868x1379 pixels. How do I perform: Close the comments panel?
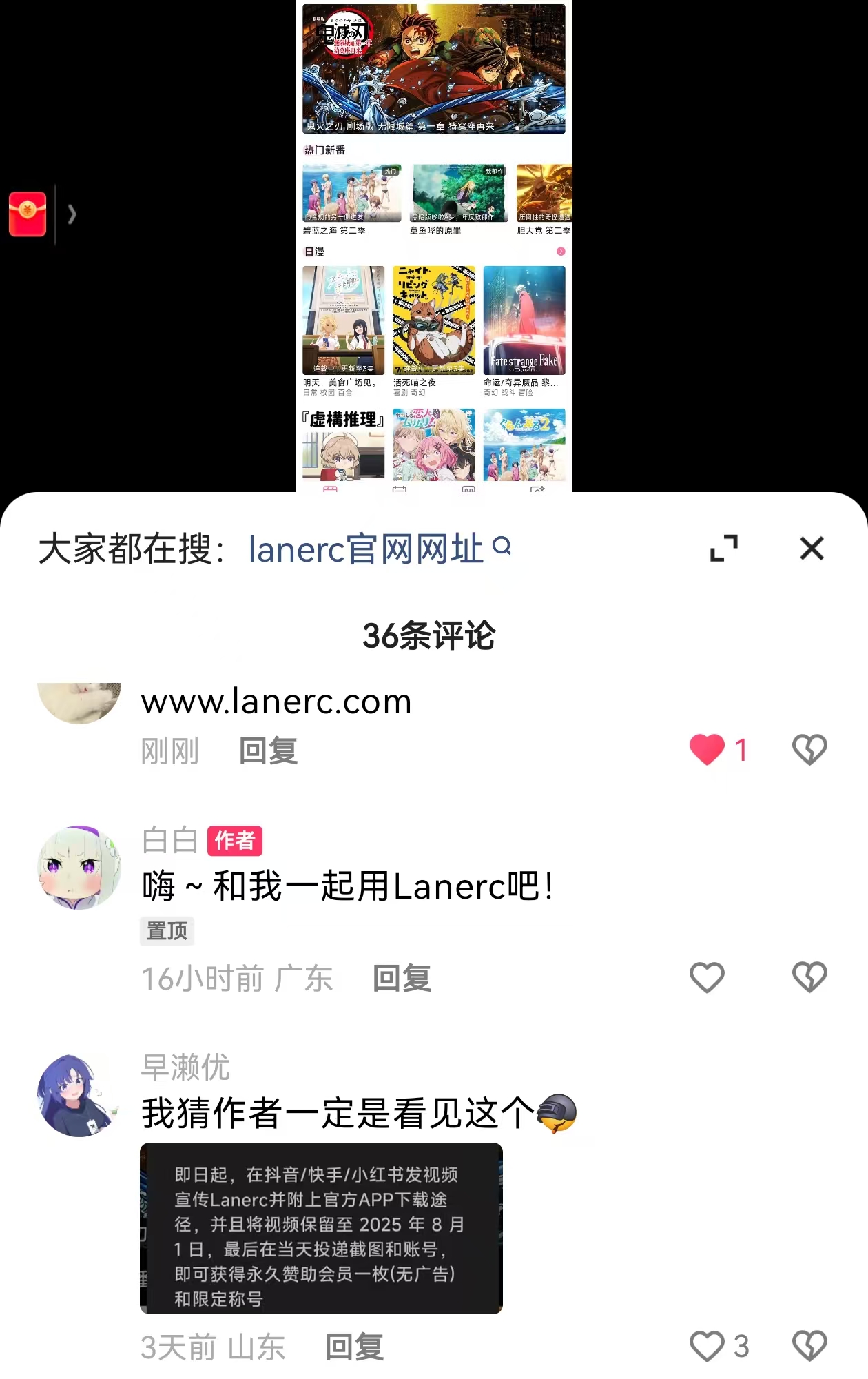pos(812,549)
